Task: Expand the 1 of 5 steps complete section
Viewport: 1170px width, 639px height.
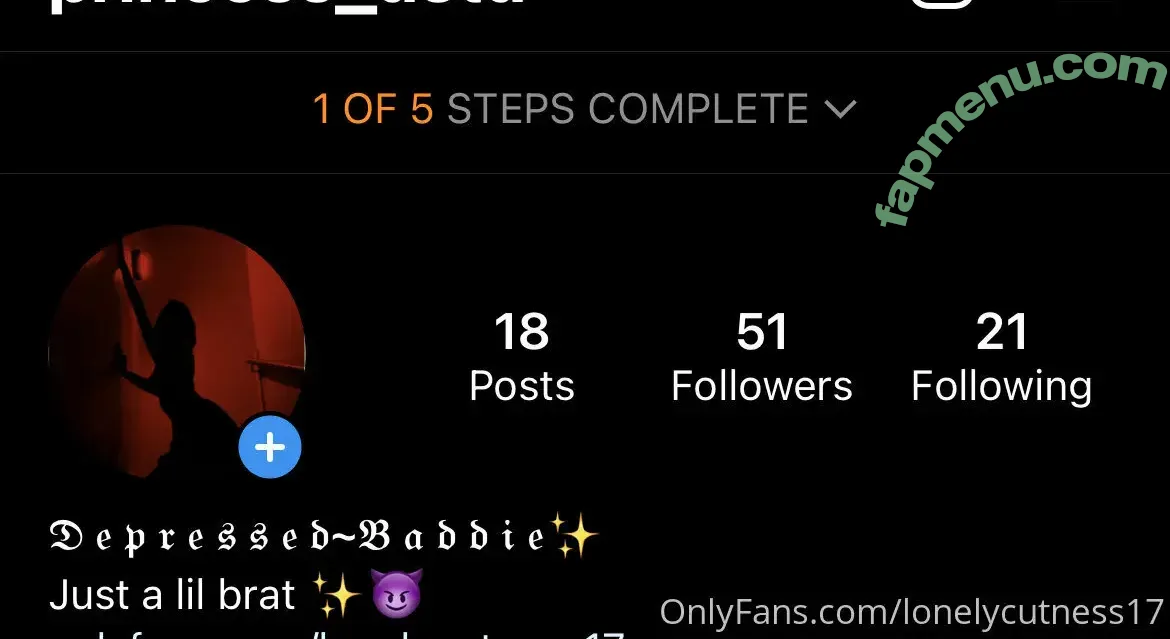Action: [x=585, y=109]
